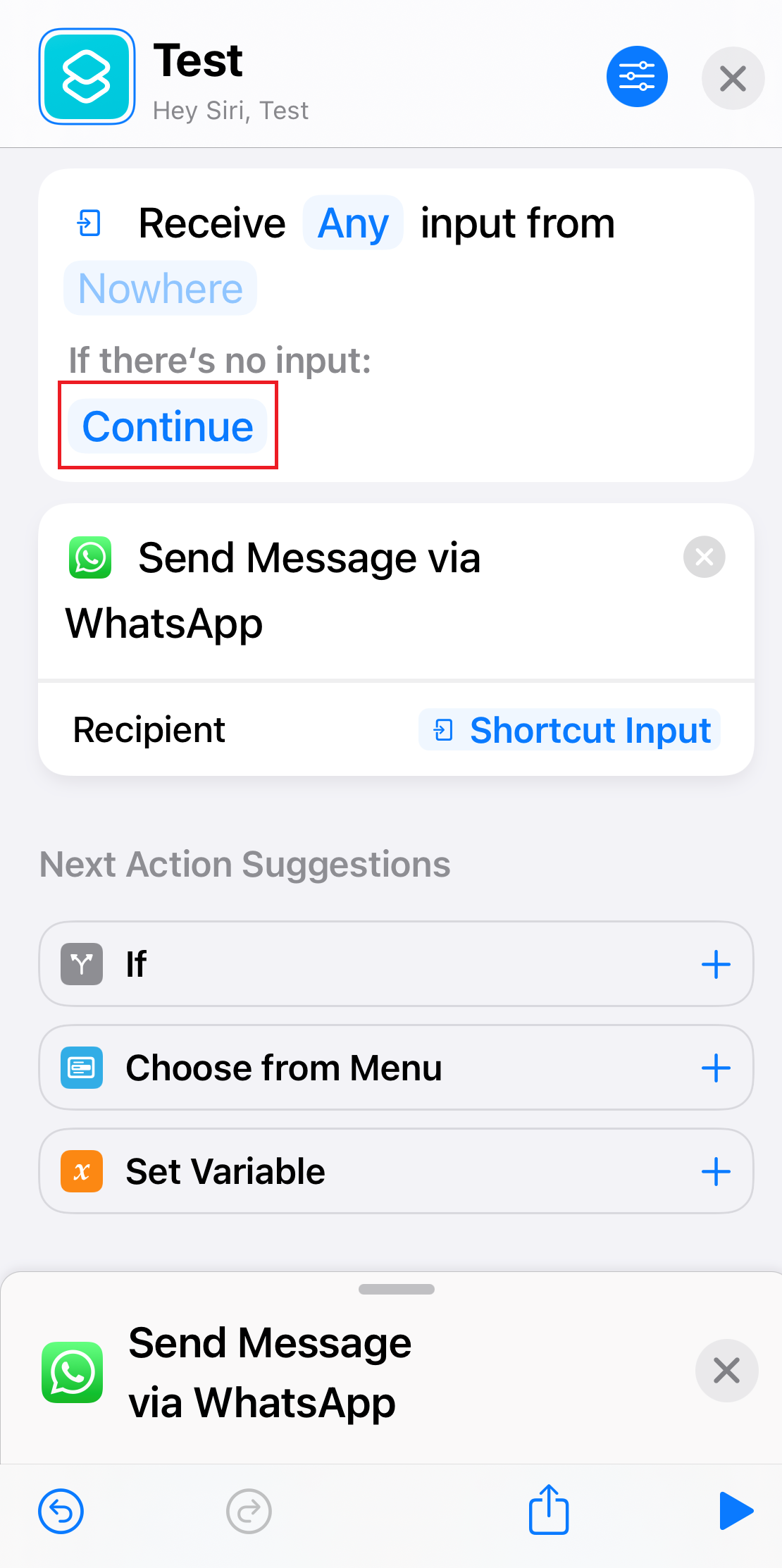
Task: Share this shortcut
Action: (549, 1510)
